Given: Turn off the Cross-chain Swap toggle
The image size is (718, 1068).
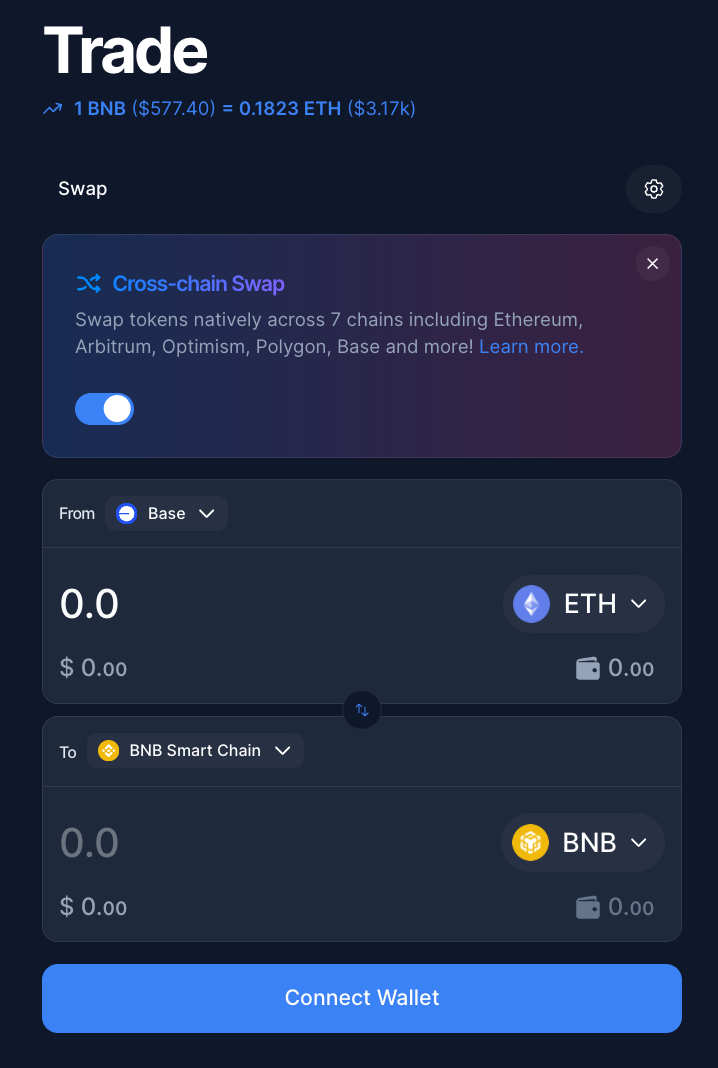Looking at the screenshot, I should click(x=104, y=408).
